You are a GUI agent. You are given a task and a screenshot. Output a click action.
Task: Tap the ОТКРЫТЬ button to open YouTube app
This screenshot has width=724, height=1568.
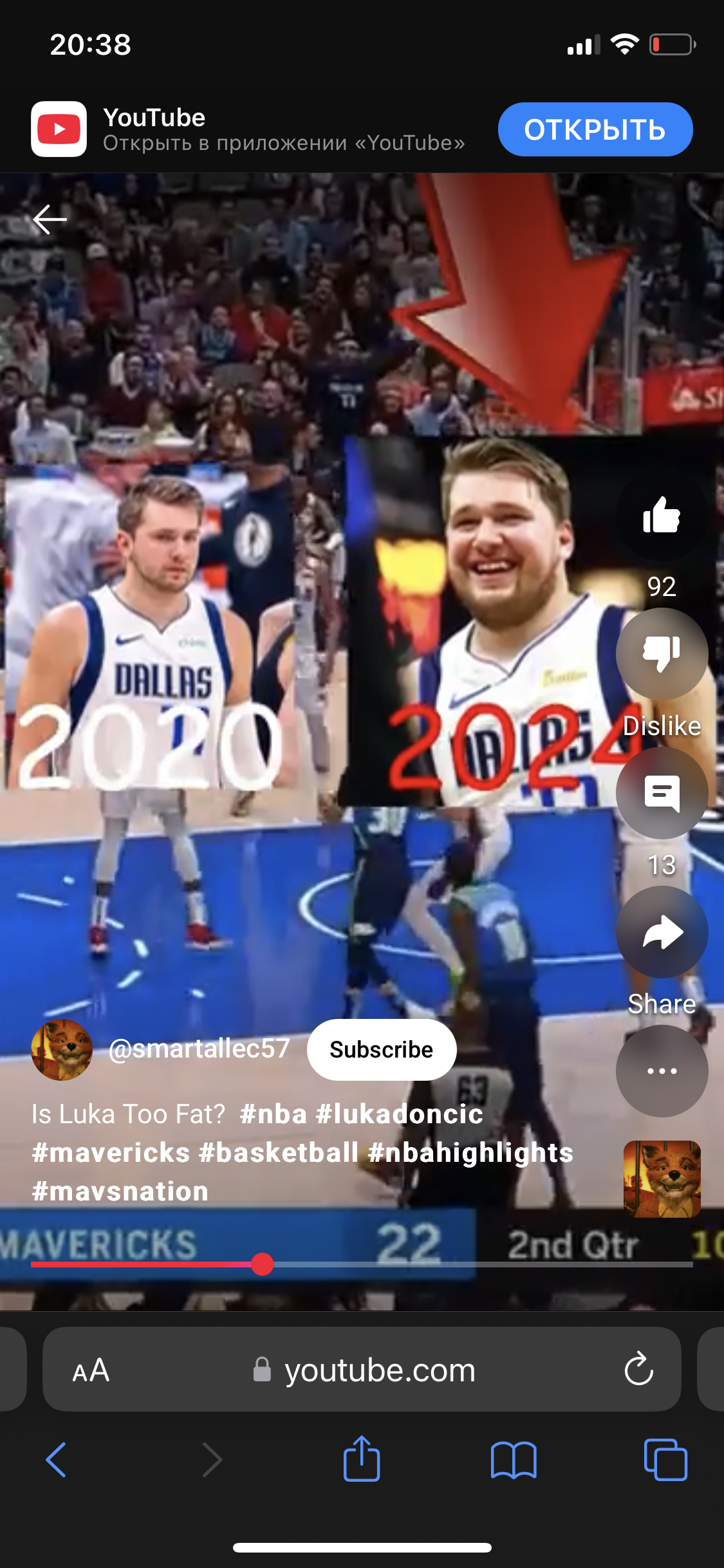click(x=595, y=129)
